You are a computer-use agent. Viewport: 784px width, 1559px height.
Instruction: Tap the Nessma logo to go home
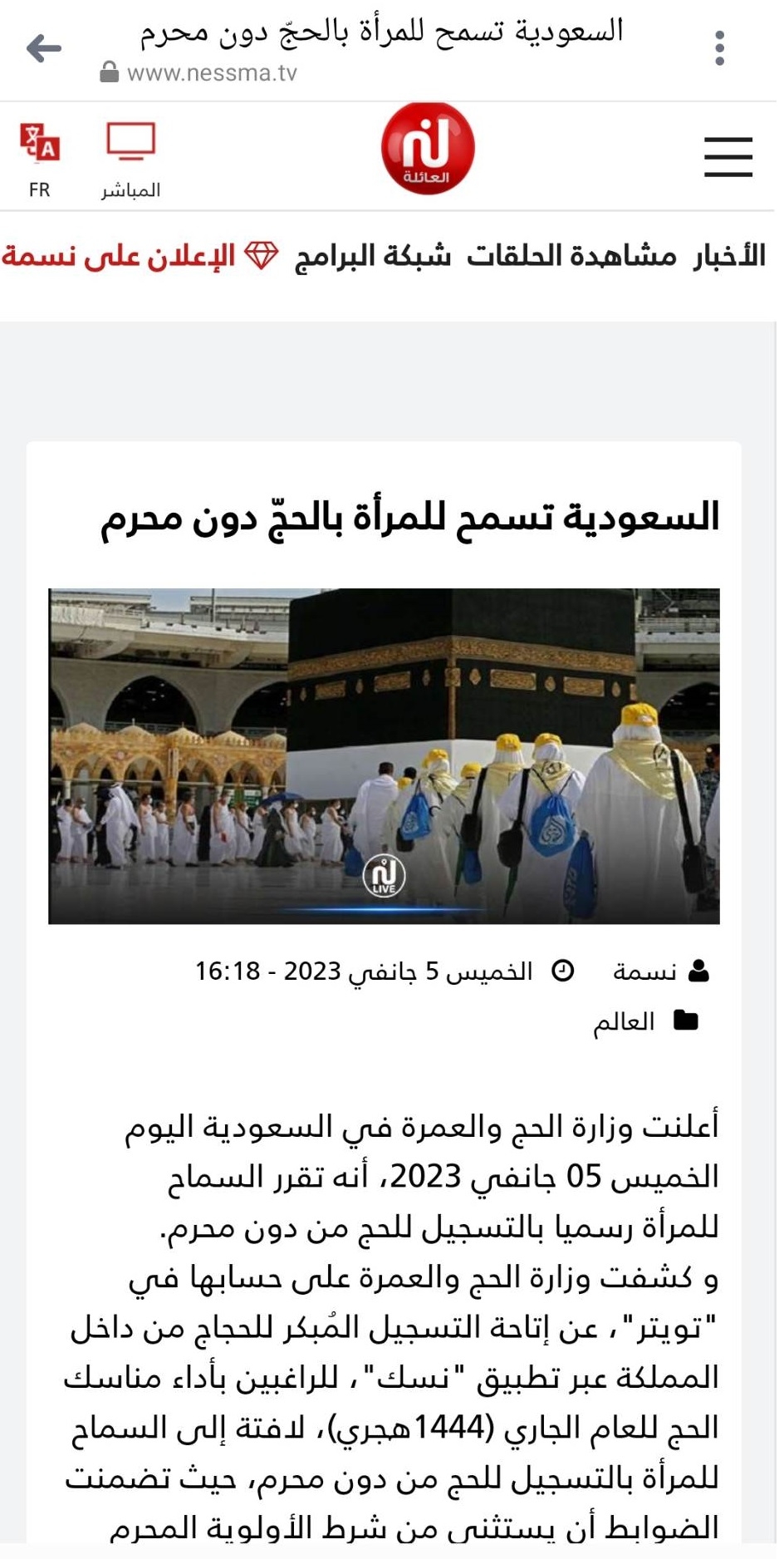click(428, 149)
